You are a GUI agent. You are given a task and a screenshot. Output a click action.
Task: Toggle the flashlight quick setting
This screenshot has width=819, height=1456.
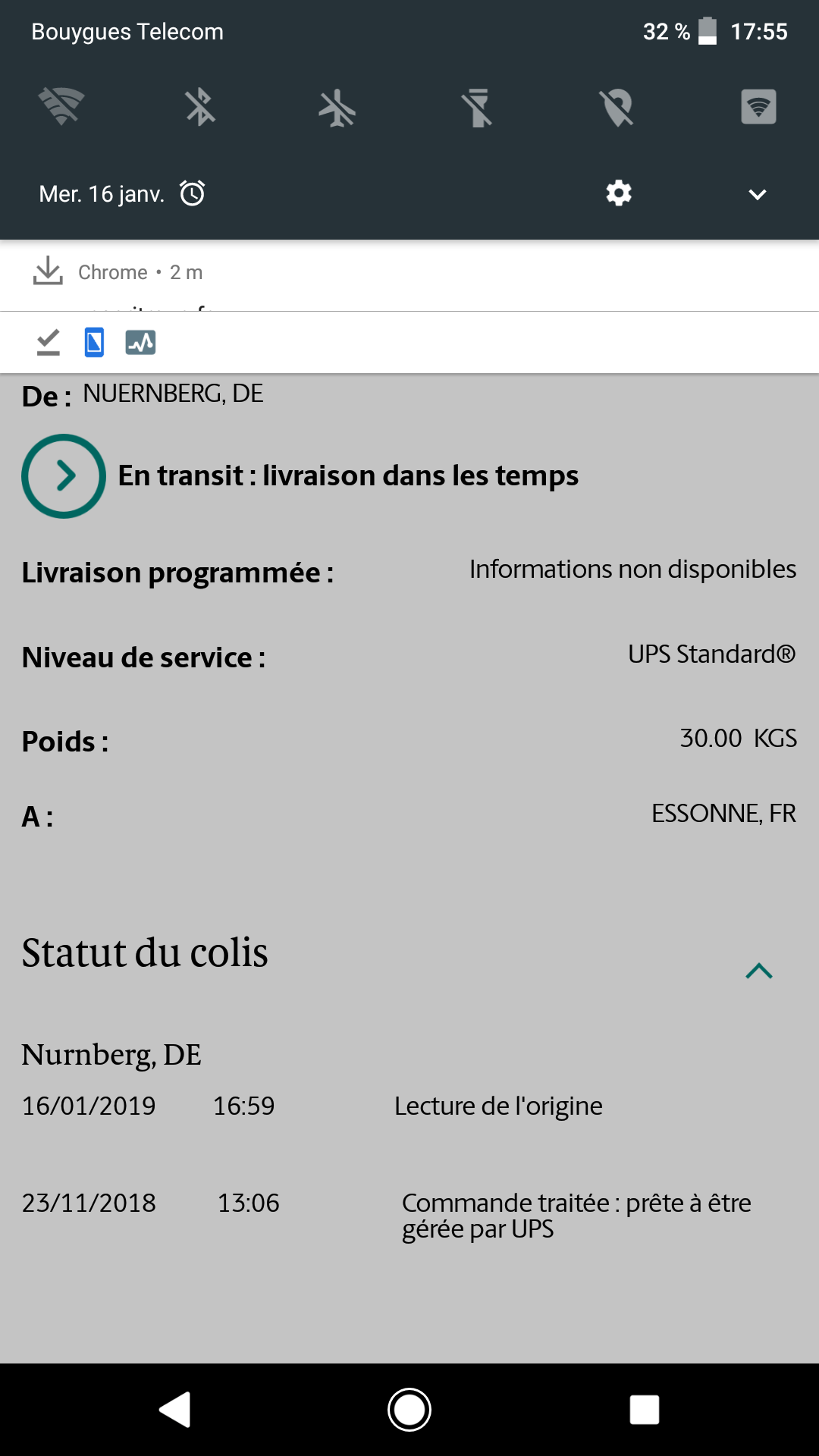[x=478, y=107]
